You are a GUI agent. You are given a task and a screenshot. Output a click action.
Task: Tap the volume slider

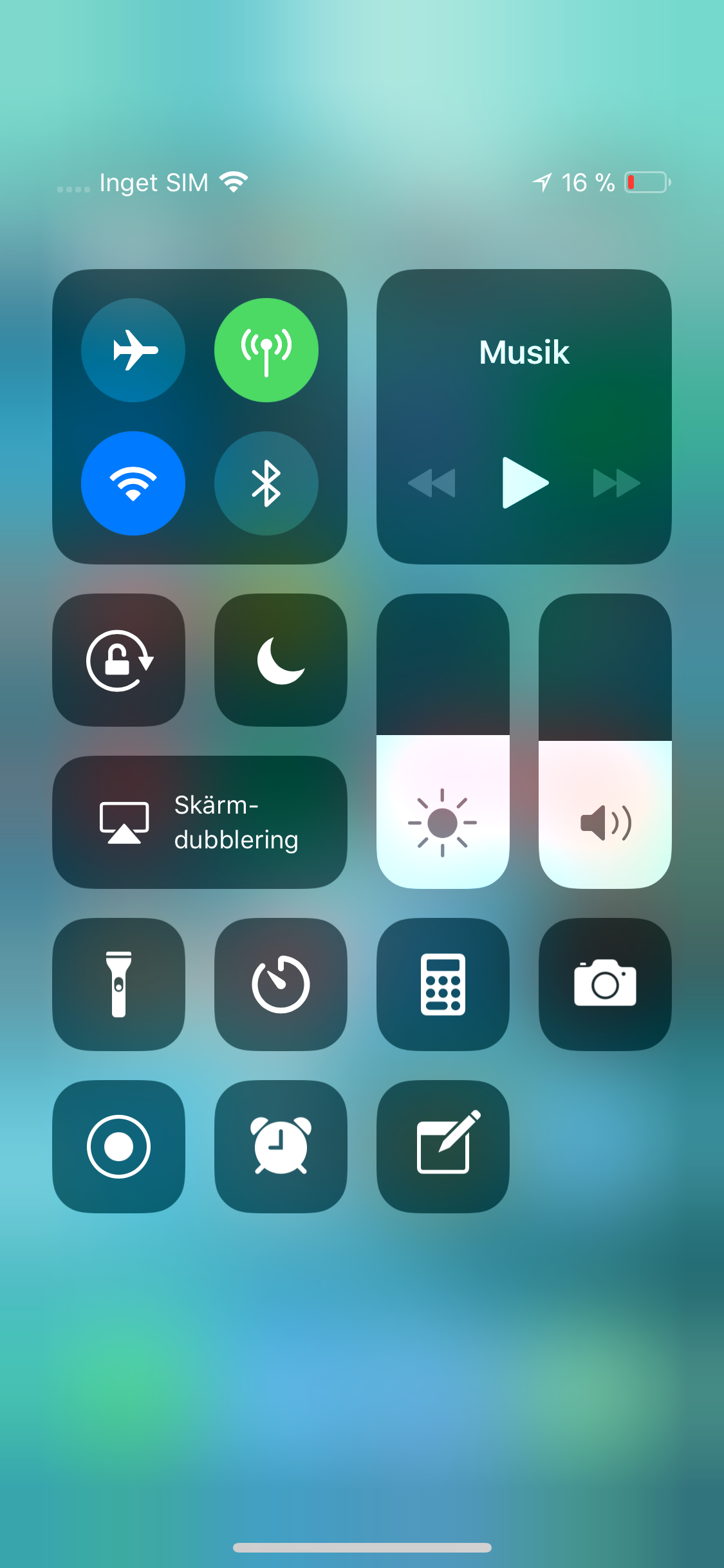605,742
